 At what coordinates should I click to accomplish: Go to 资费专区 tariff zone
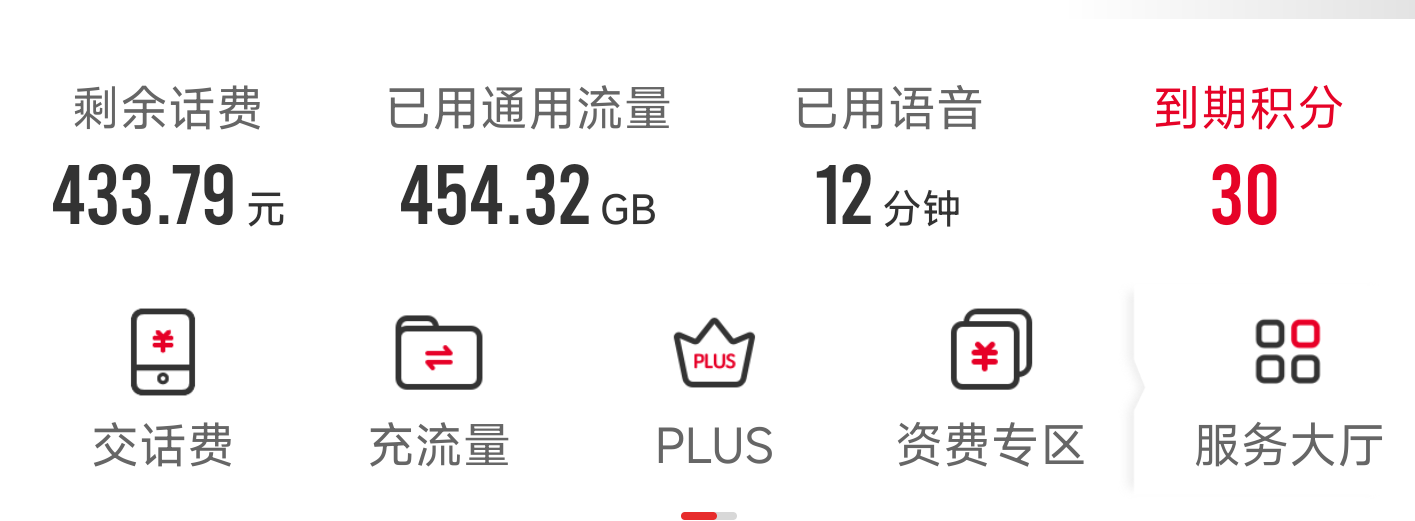tap(990, 390)
